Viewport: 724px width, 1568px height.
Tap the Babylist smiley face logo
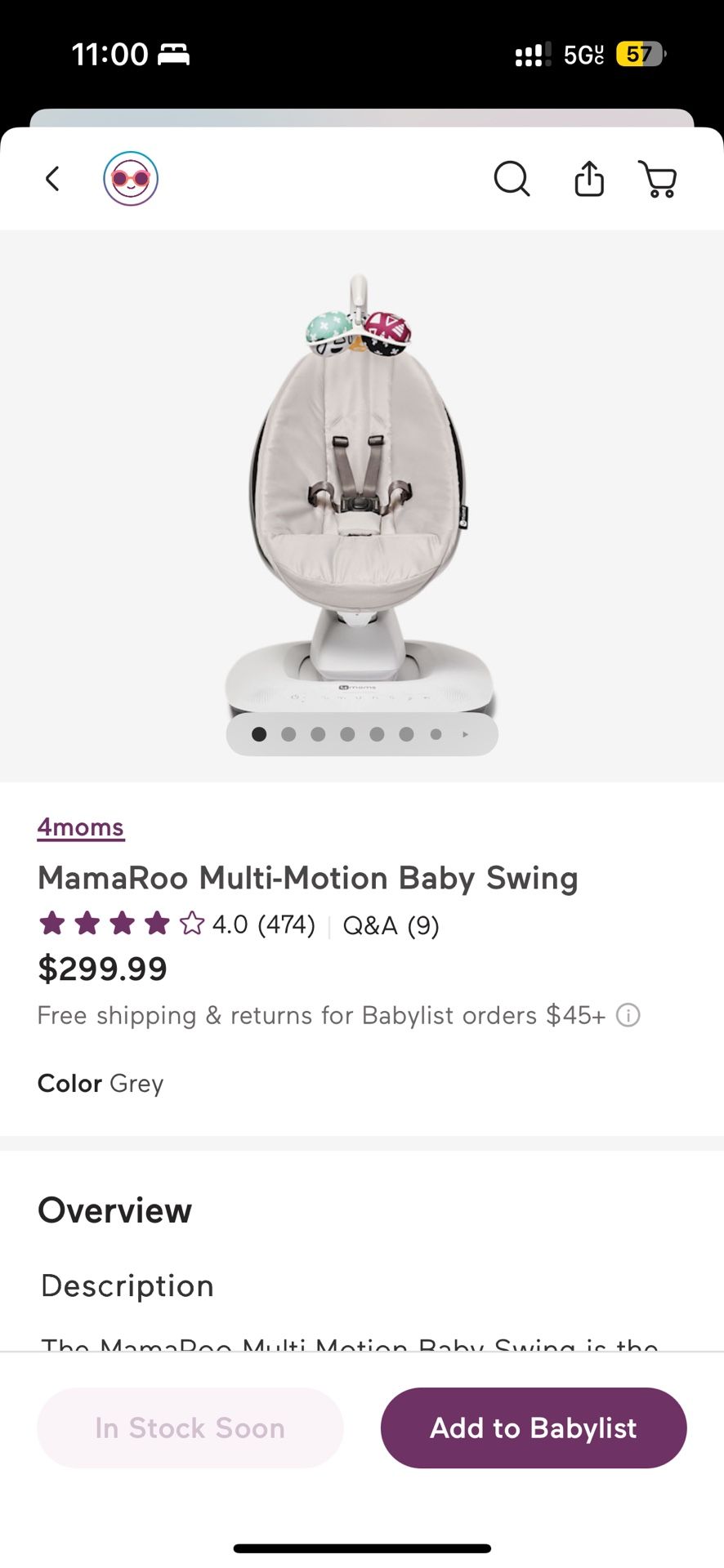(x=131, y=178)
